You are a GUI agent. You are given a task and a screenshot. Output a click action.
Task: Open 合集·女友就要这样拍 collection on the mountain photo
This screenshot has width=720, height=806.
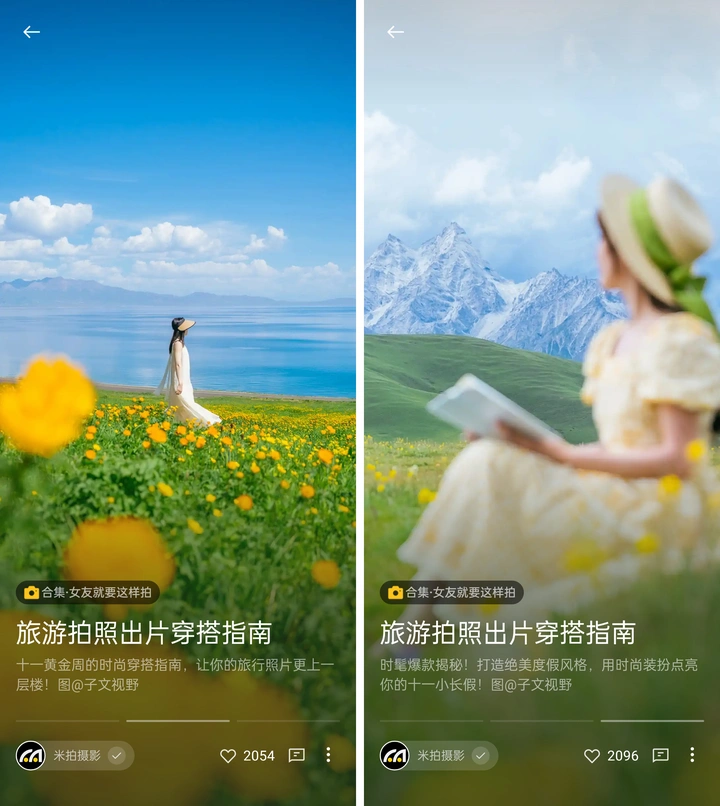click(452, 592)
